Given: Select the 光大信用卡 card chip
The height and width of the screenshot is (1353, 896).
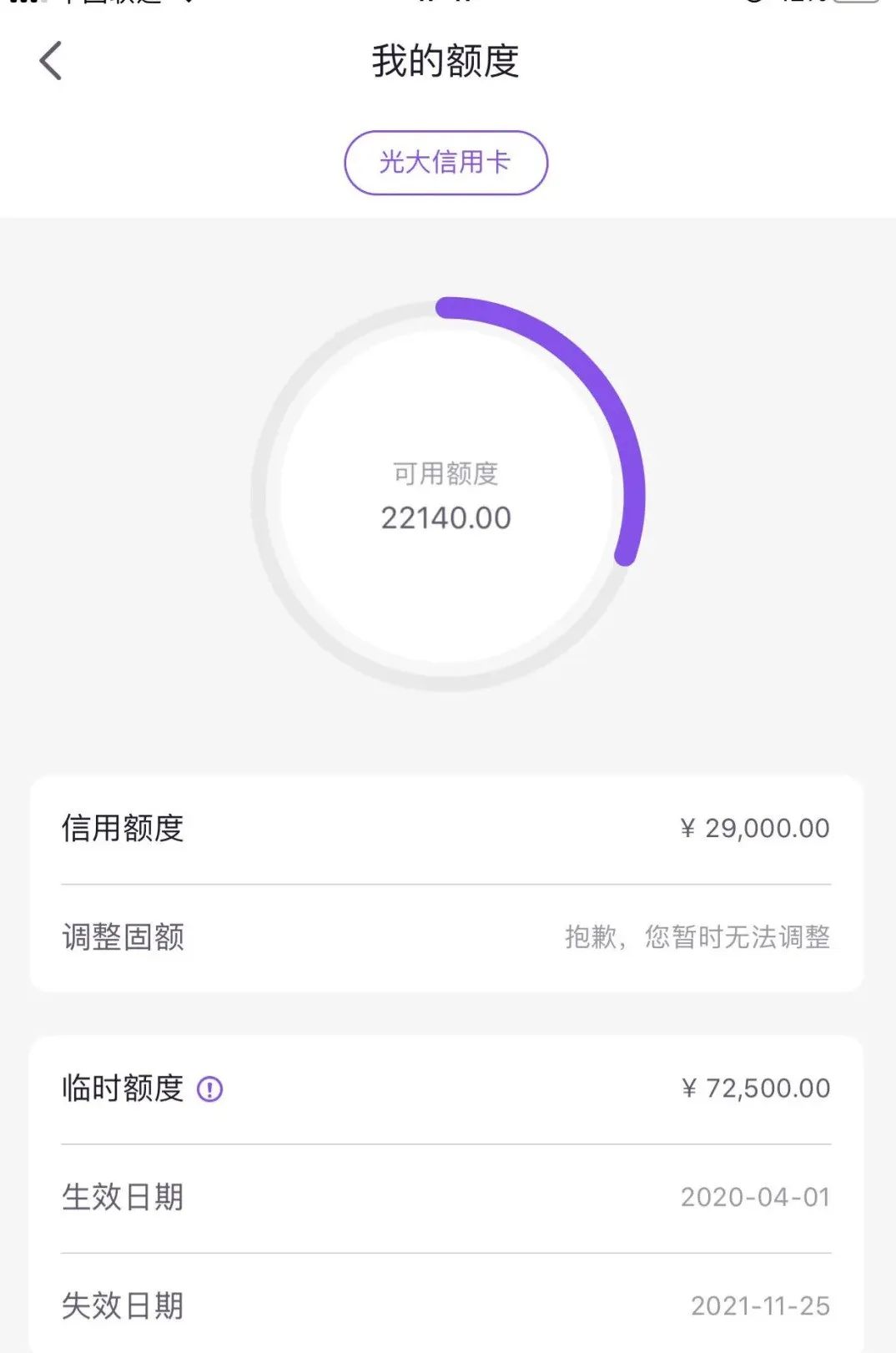Looking at the screenshot, I should (445, 163).
